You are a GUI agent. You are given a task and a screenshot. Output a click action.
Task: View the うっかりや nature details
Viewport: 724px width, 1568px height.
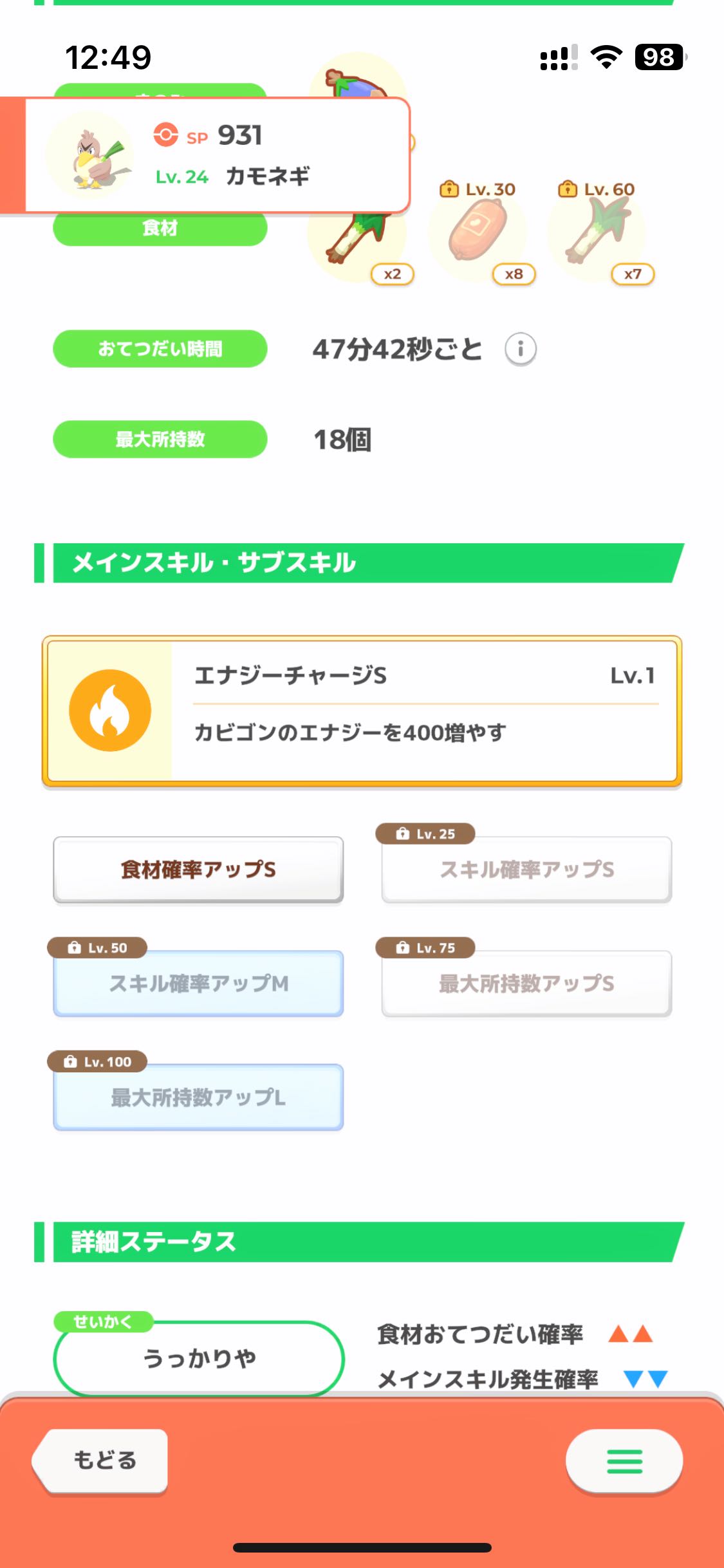coord(199,1358)
